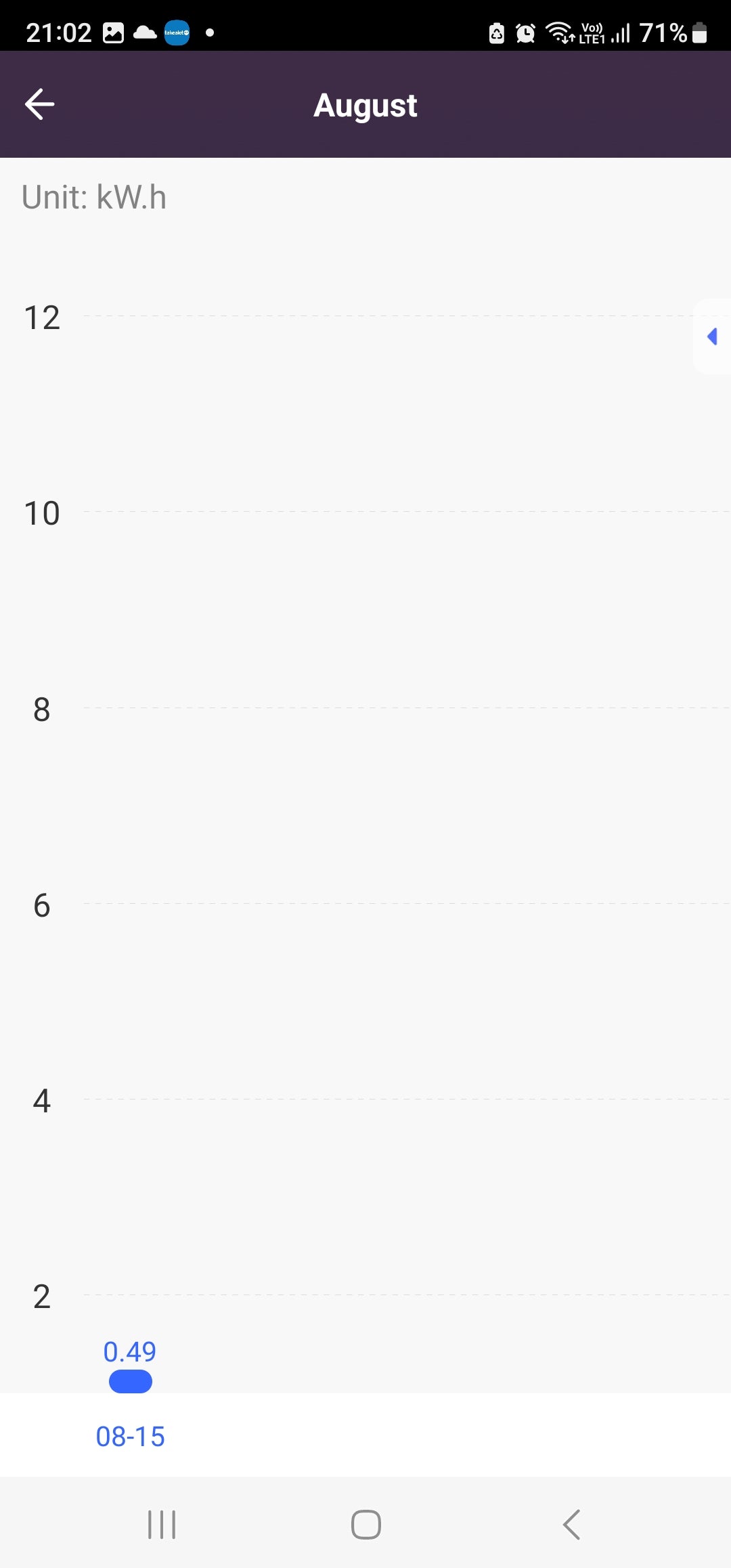Go back using the header arrow
This screenshot has height=1568, width=731.
(39, 104)
